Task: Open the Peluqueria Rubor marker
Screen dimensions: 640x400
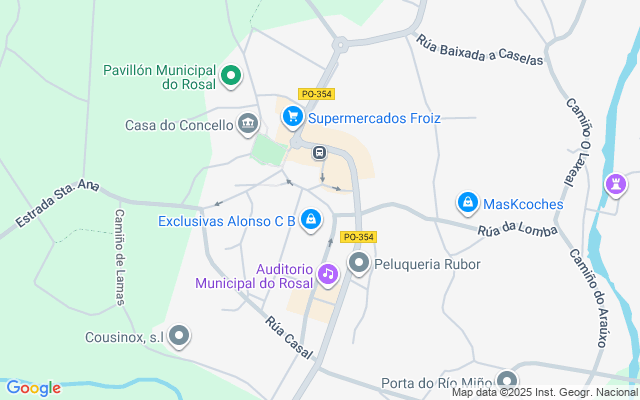Action: coord(359,265)
